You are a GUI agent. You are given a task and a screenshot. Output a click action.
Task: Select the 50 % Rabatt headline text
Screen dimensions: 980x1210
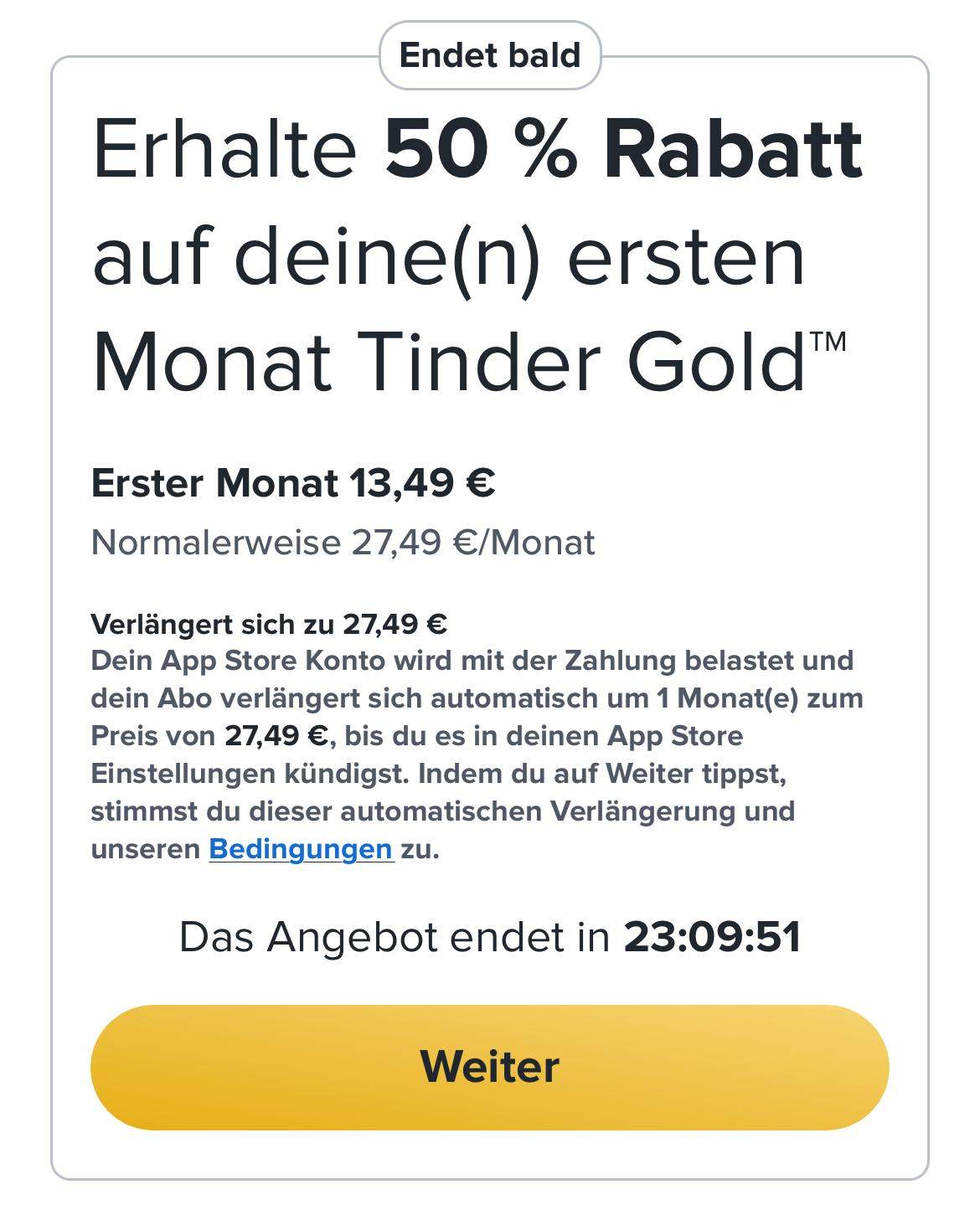[x=624, y=151]
